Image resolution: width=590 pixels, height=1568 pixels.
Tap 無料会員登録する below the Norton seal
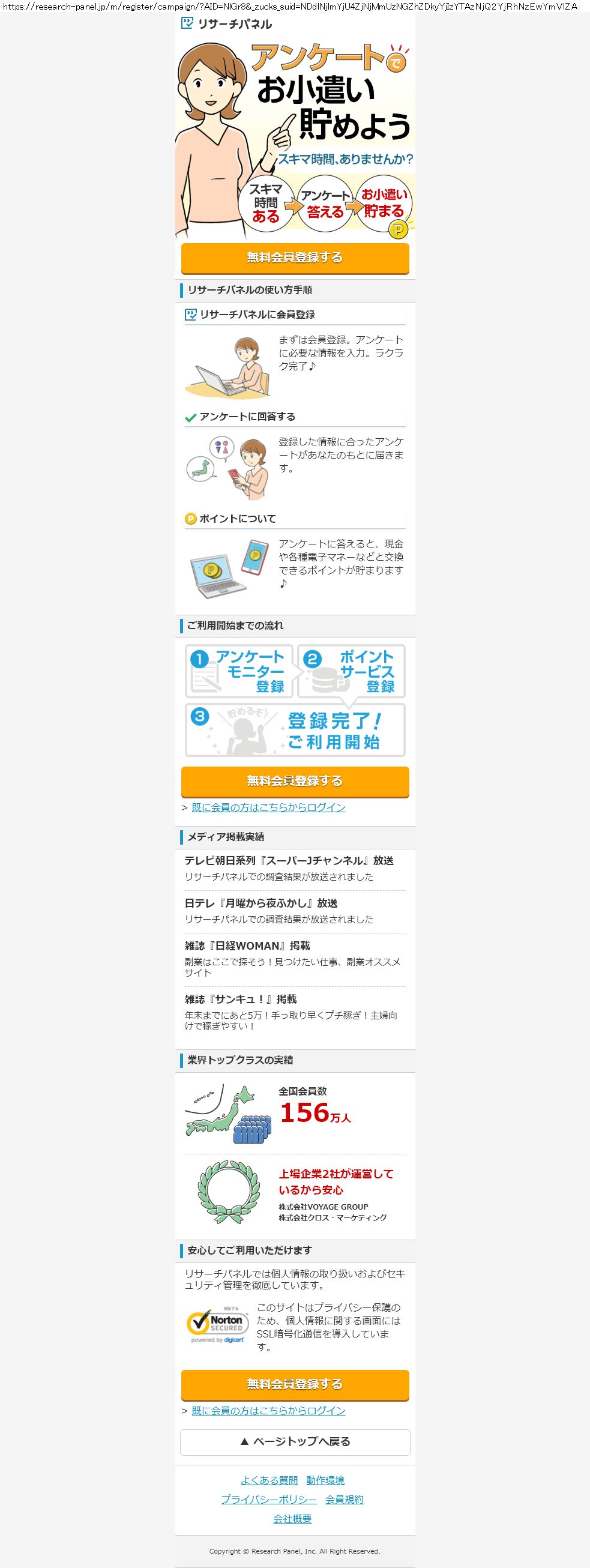tap(295, 1384)
